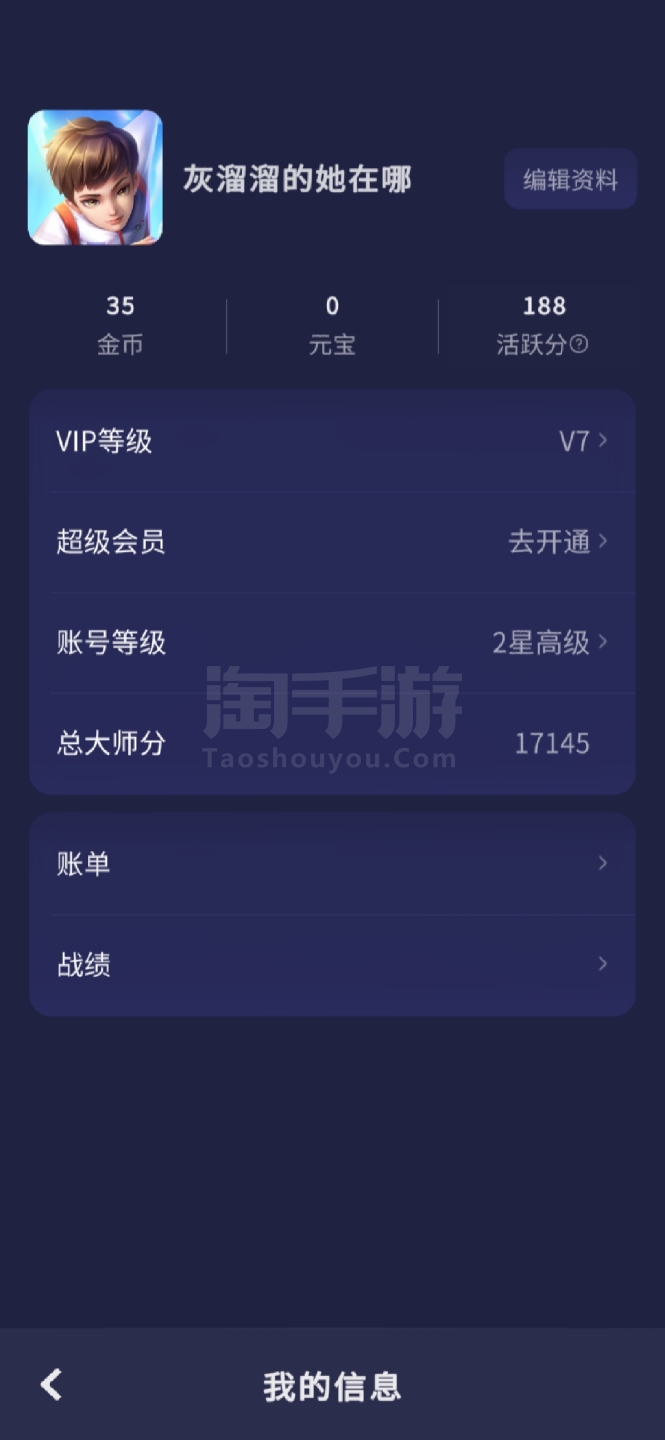Open the 账单 row
This screenshot has width=665, height=1440.
(x=332, y=863)
